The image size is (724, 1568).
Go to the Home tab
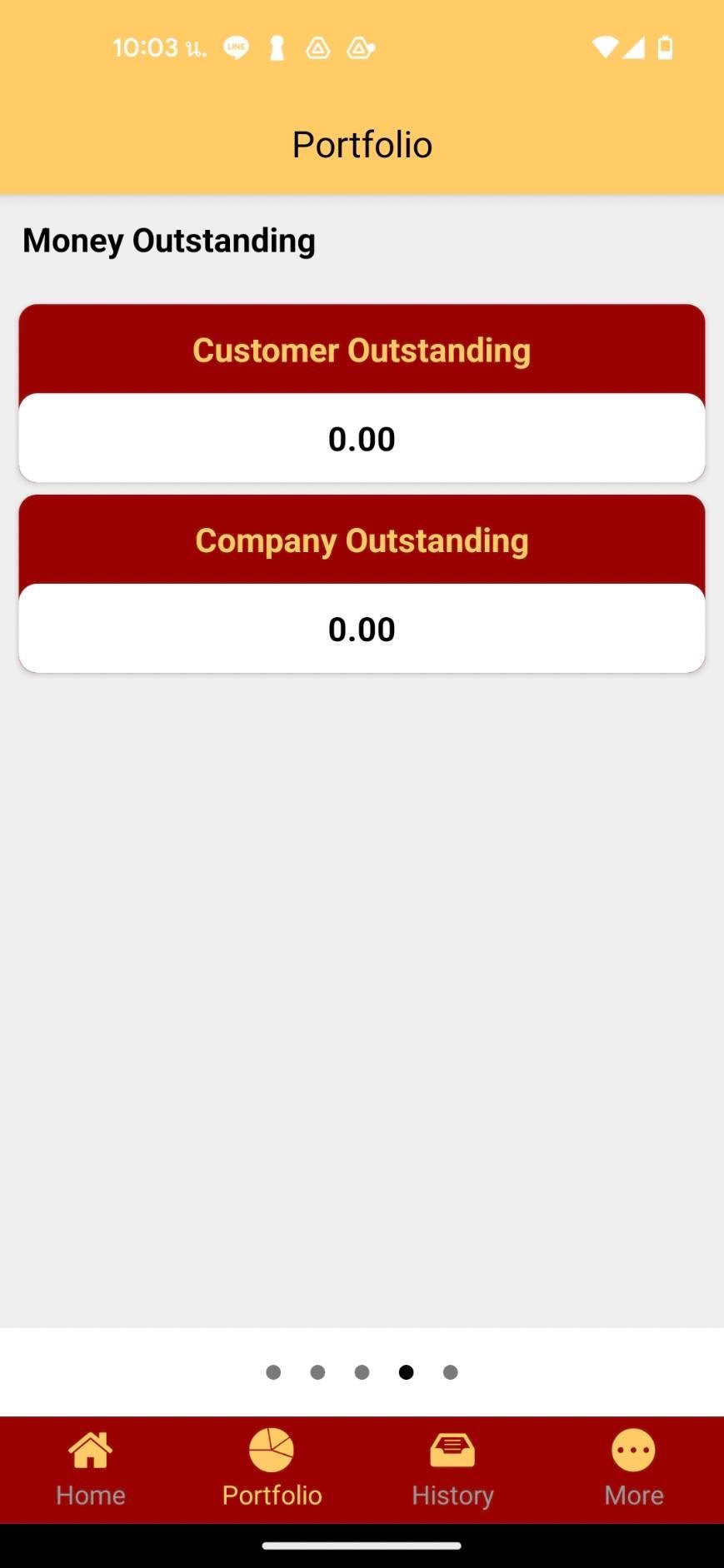(90, 1469)
